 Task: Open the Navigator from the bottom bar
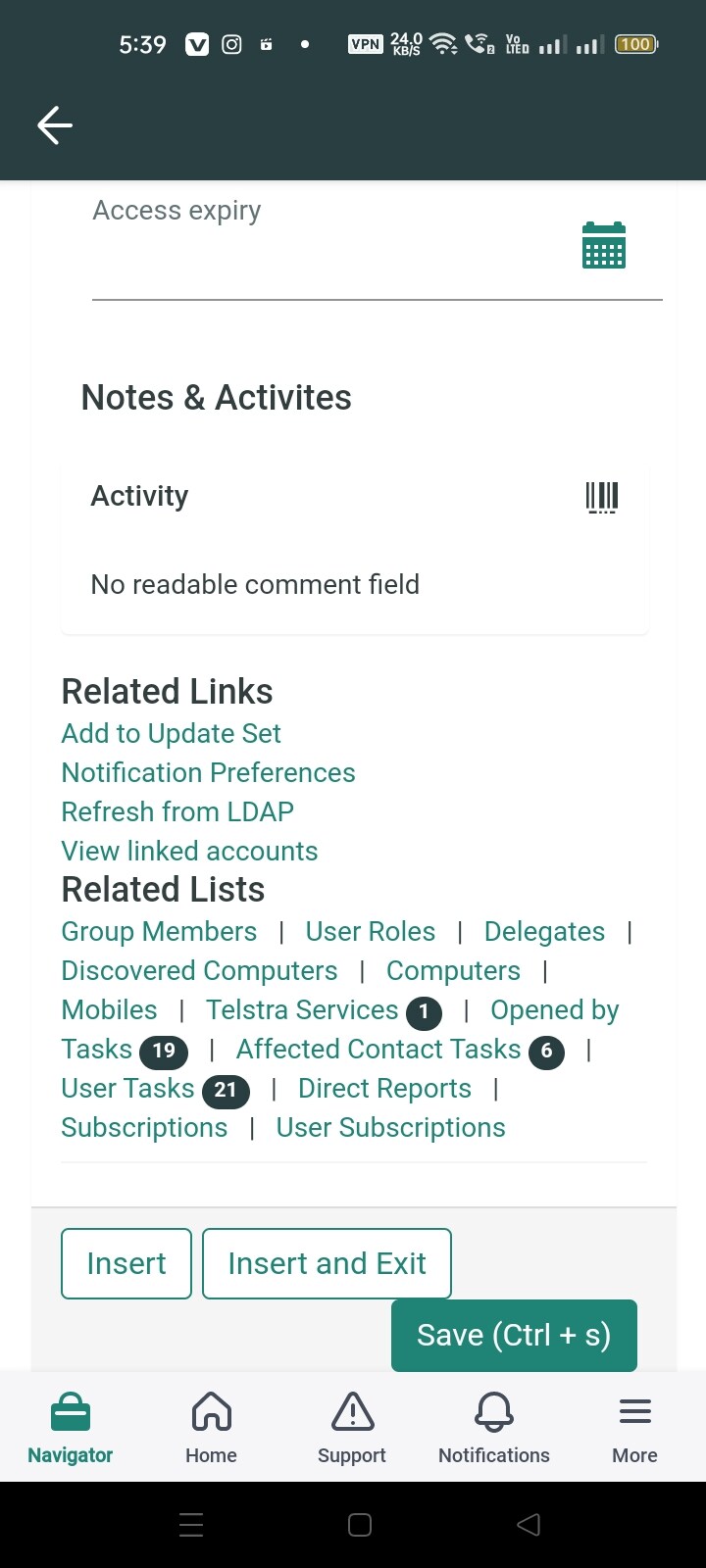[69, 1426]
